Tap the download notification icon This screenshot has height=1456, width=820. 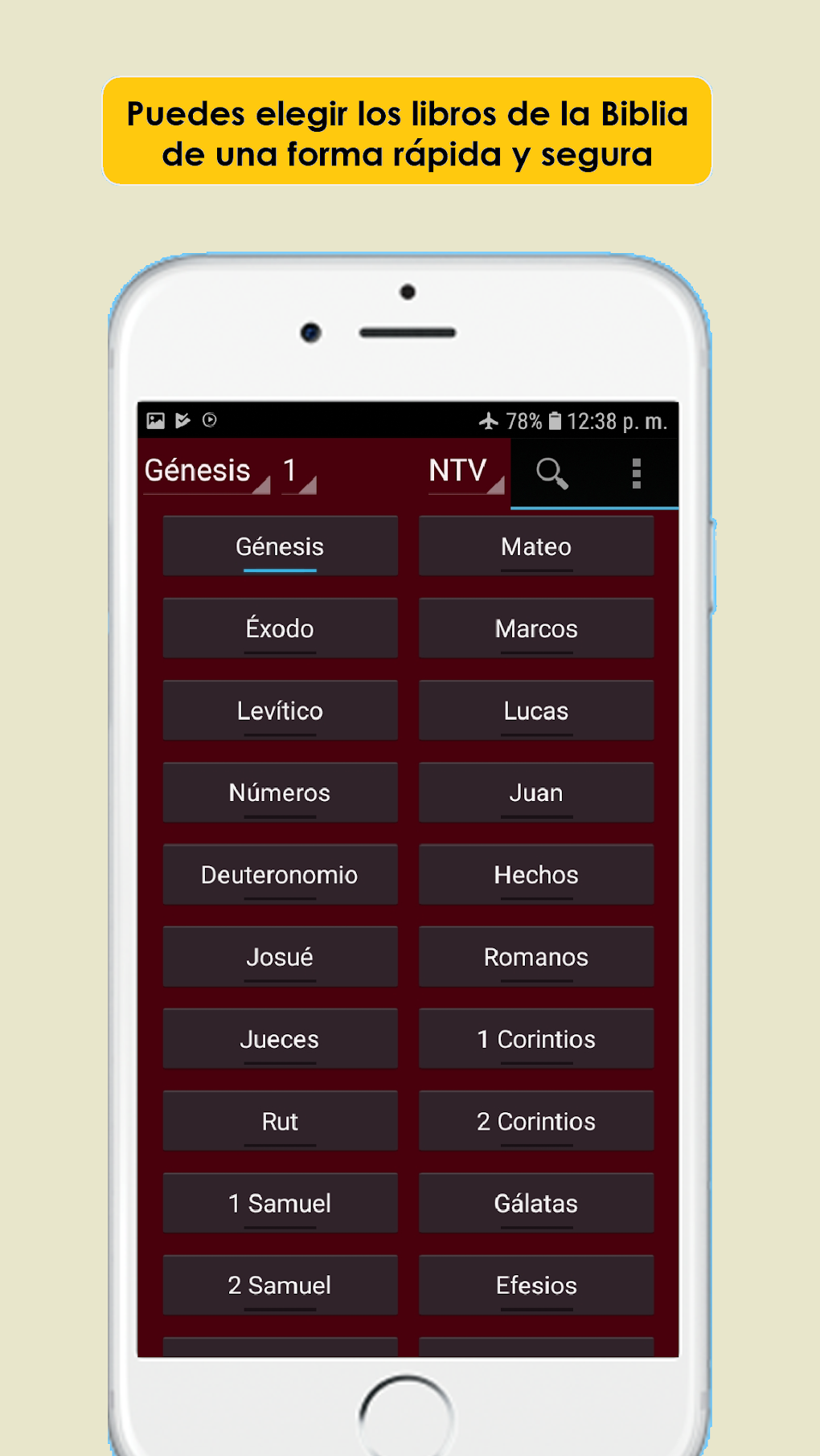[x=182, y=419]
